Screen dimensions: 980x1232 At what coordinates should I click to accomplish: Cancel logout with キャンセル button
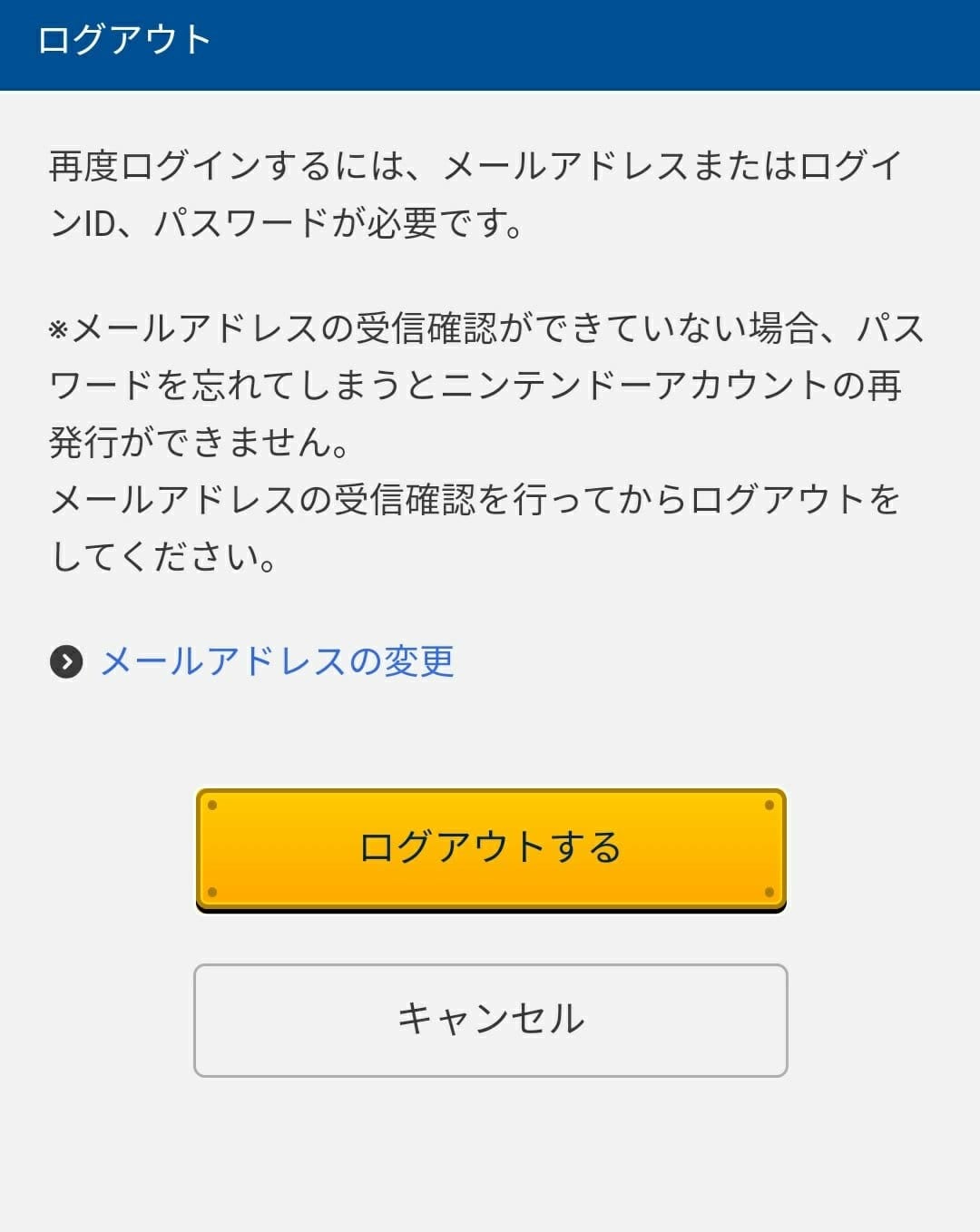pyautogui.click(x=490, y=1020)
